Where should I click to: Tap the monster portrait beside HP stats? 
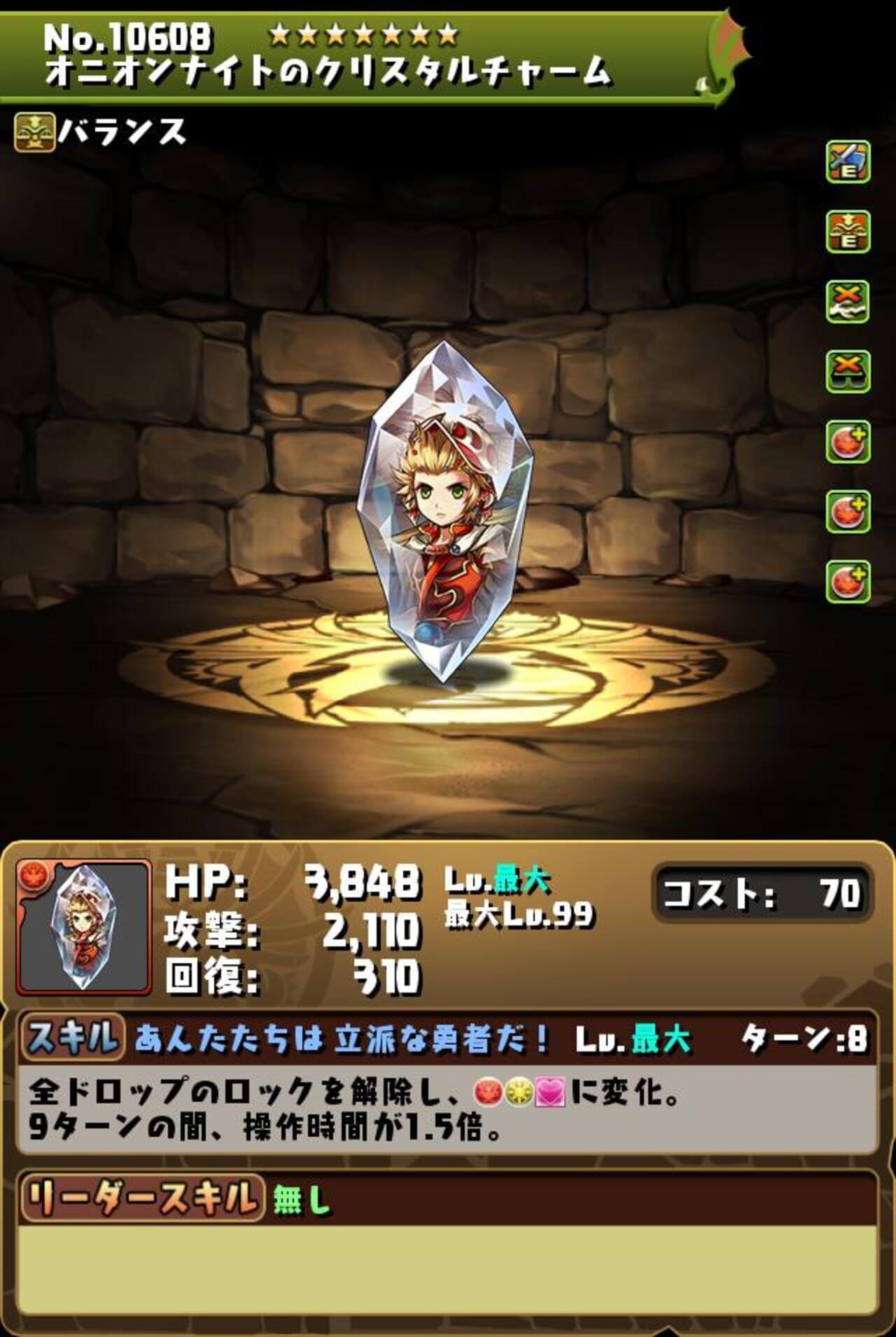[84, 927]
